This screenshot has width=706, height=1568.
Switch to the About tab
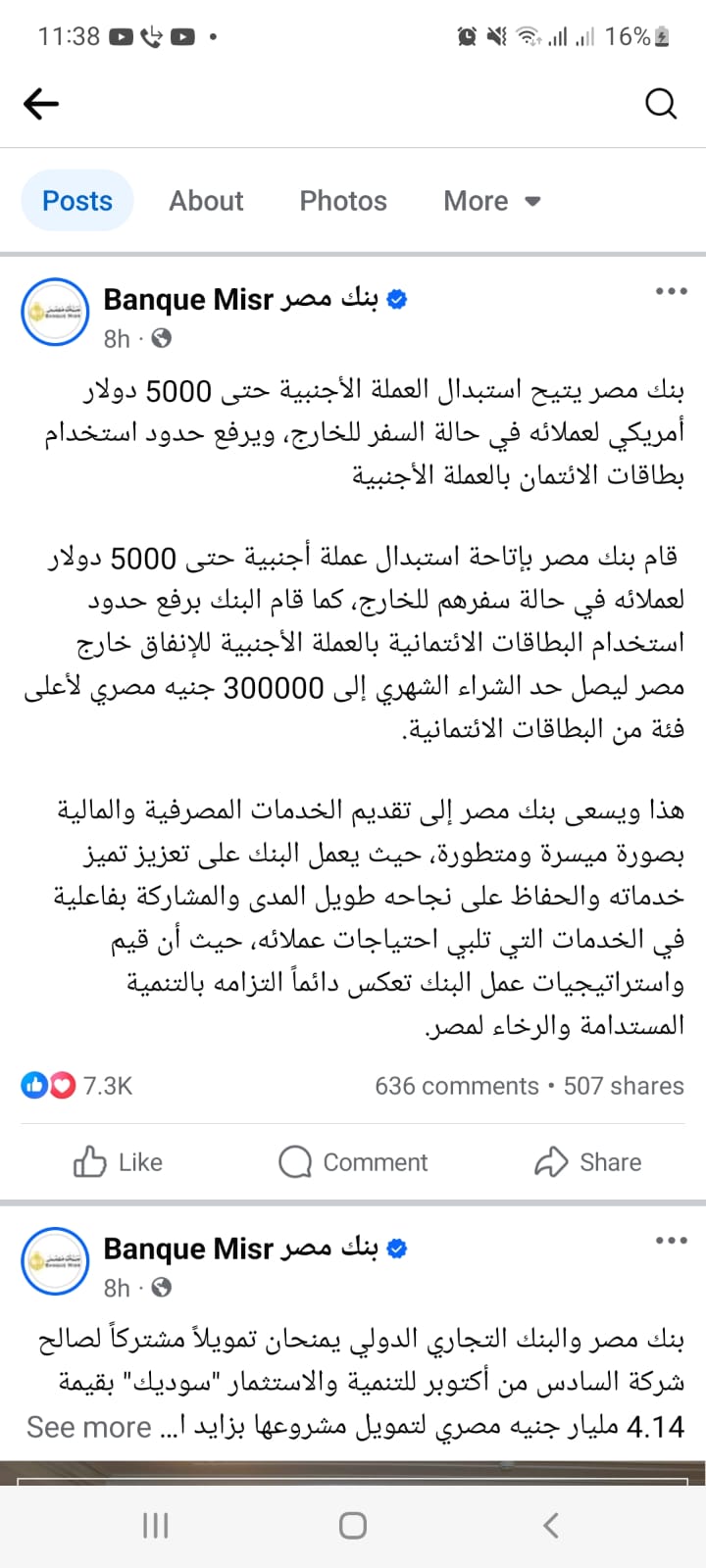tap(206, 201)
